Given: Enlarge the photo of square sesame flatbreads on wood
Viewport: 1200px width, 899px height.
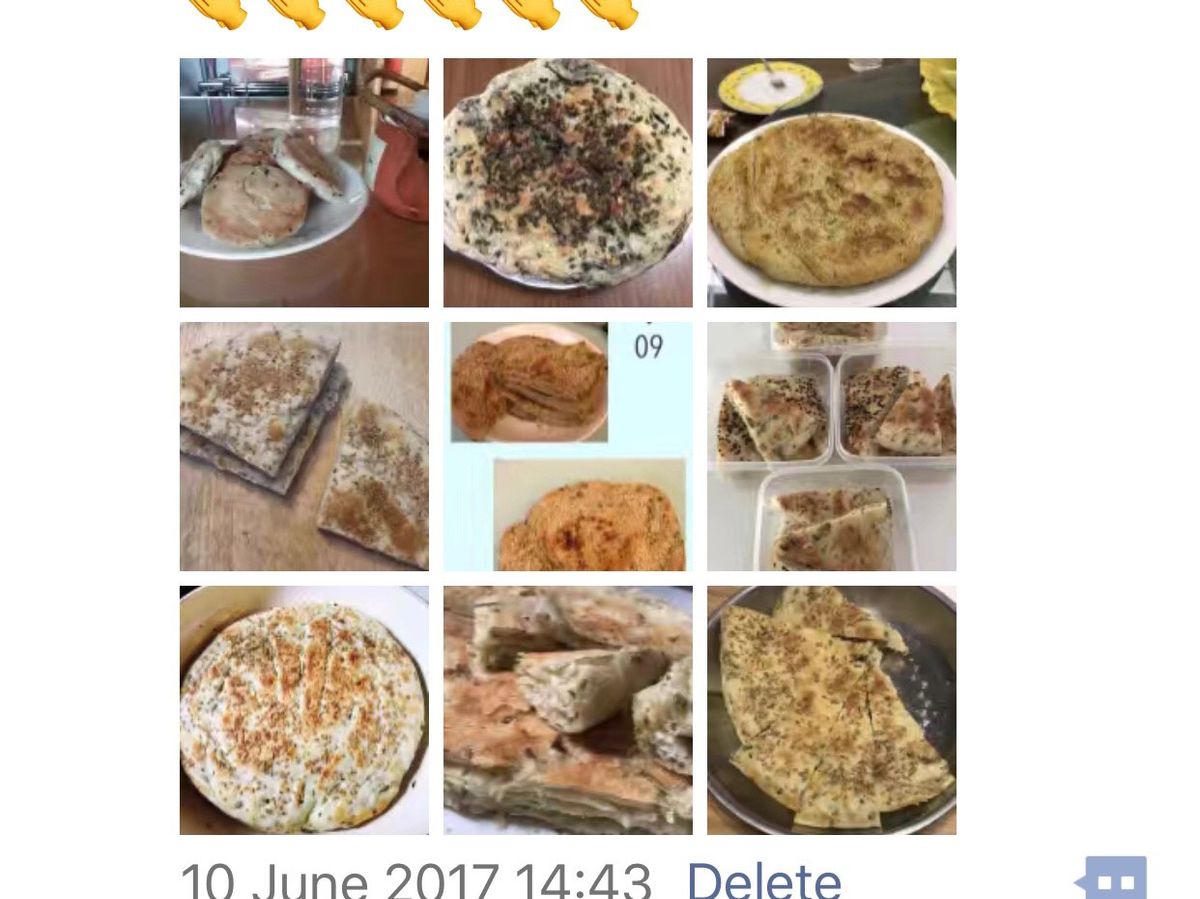Looking at the screenshot, I should pos(304,446).
